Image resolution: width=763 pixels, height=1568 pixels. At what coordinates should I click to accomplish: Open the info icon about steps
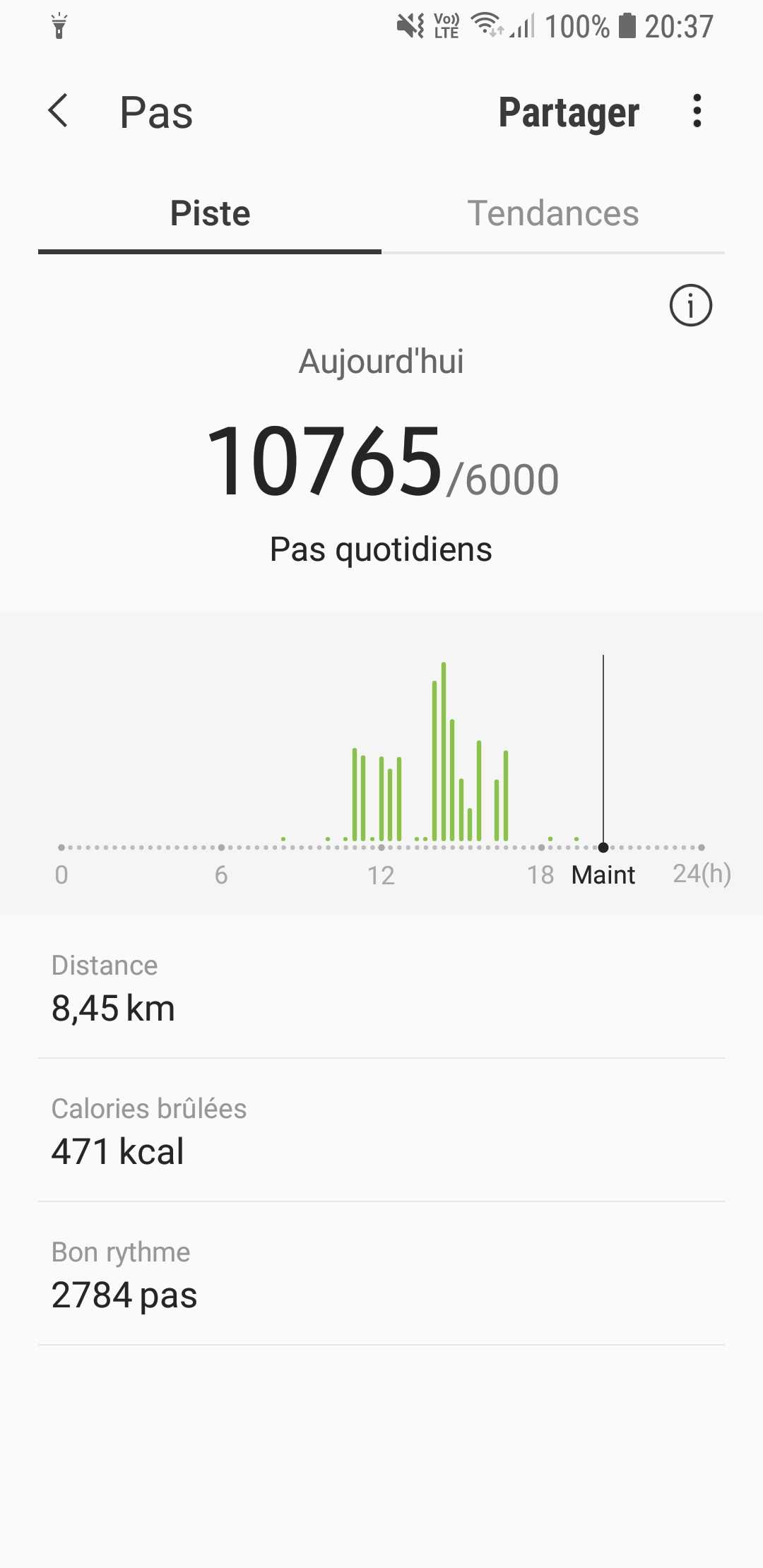click(690, 305)
